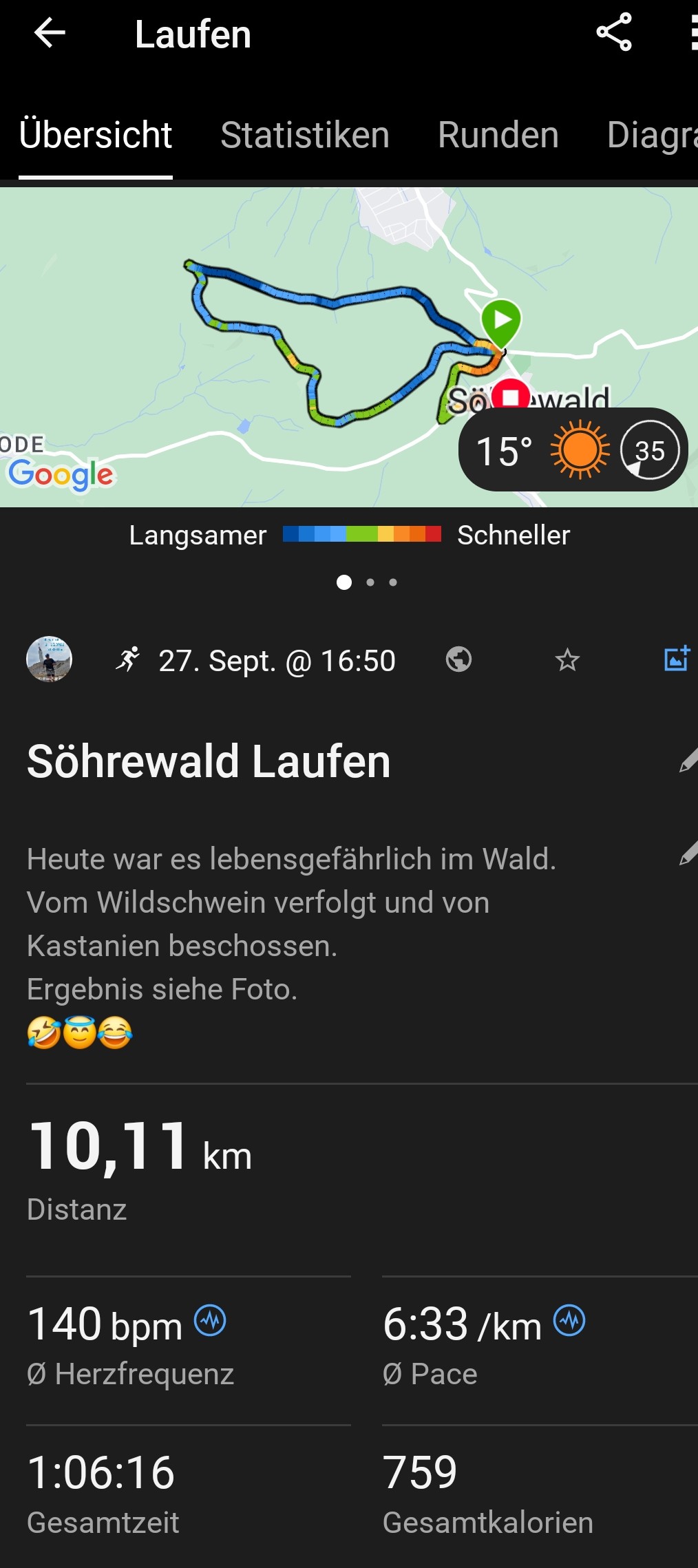Open the profile picture avatar

[49, 659]
